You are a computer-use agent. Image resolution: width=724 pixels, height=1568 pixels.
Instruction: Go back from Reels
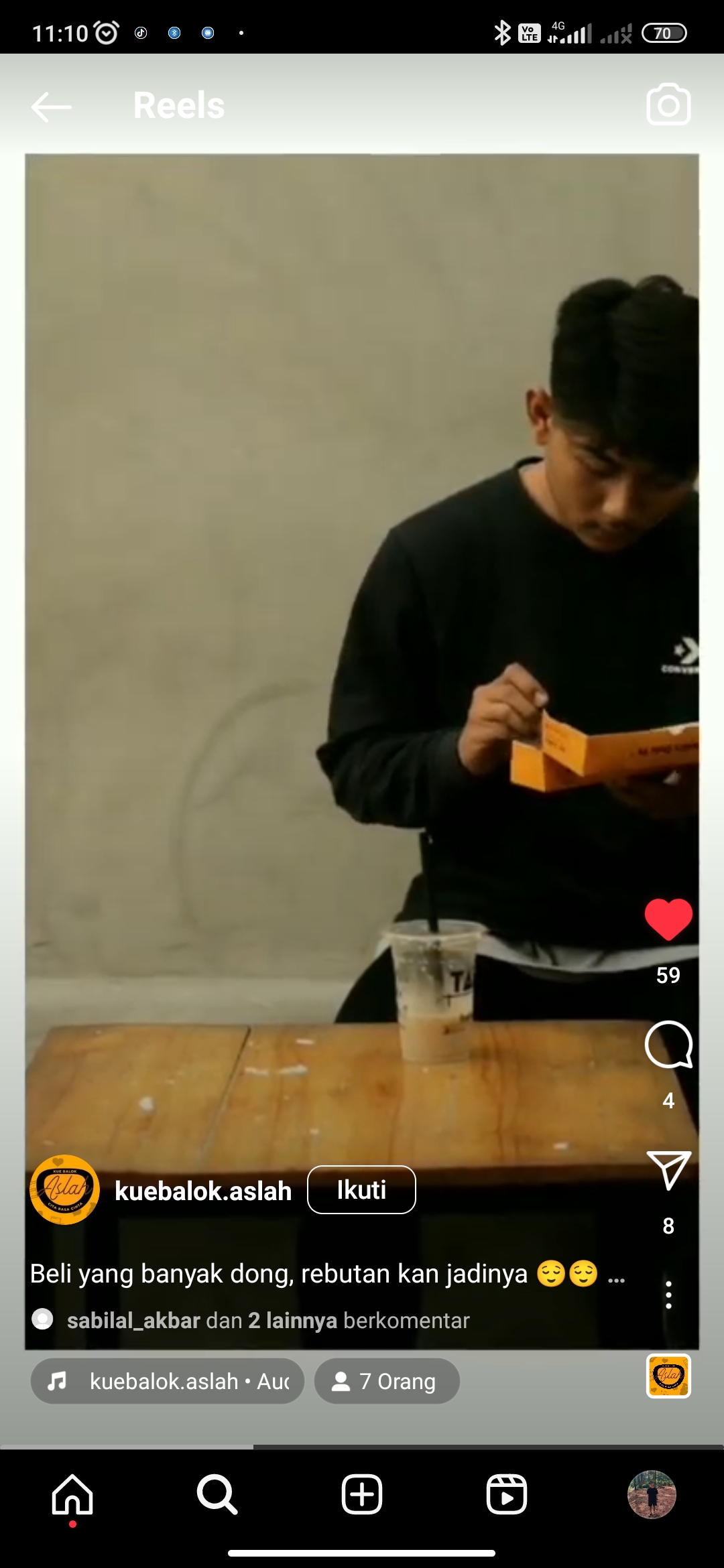tap(51, 106)
